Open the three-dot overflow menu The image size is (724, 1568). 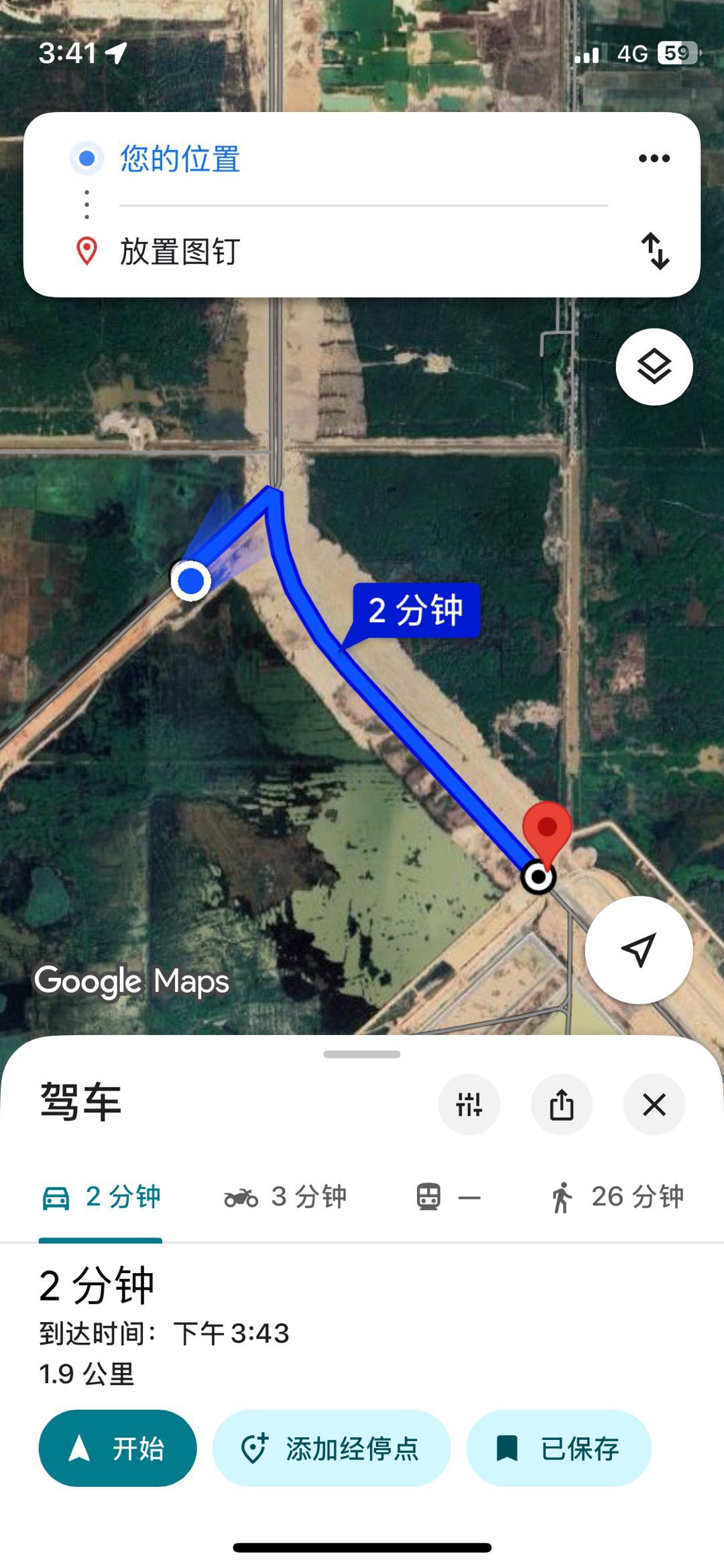(654, 159)
